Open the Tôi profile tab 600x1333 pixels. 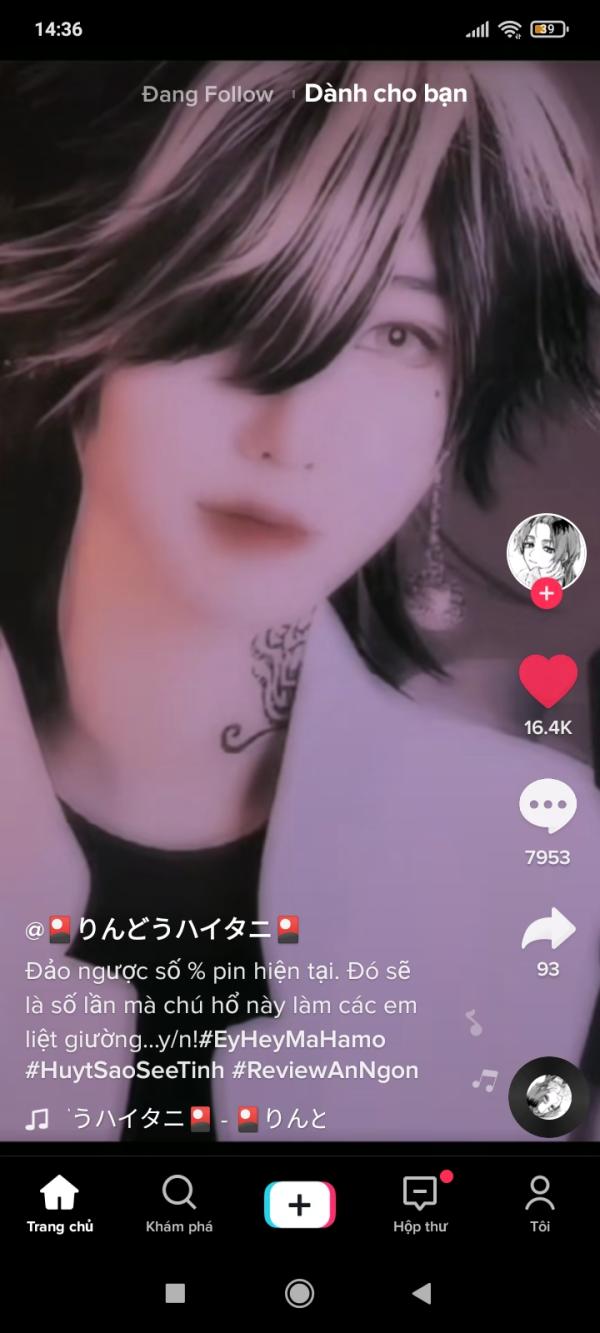[540, 1203]
